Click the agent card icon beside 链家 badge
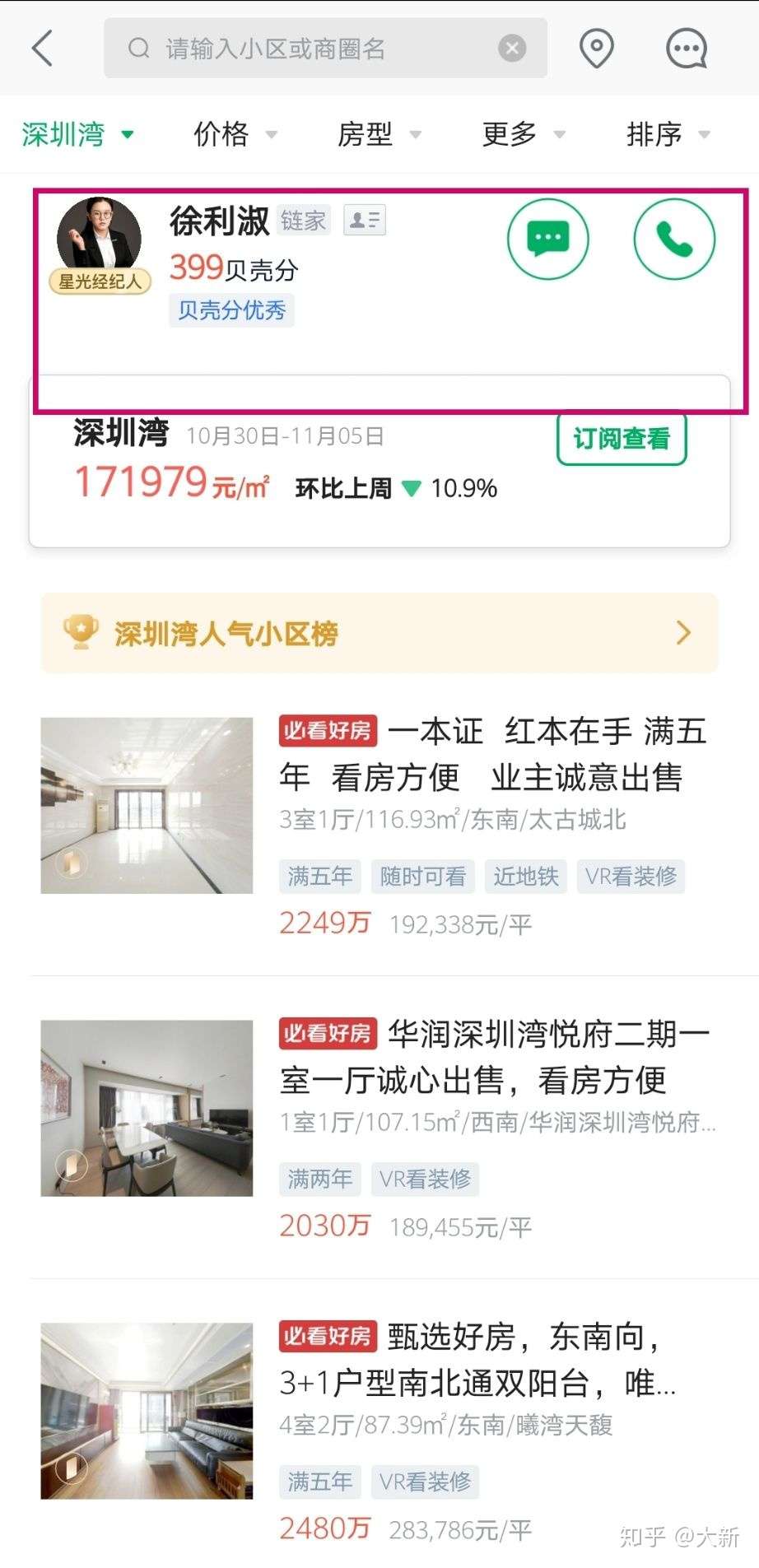 coord(364,219)
